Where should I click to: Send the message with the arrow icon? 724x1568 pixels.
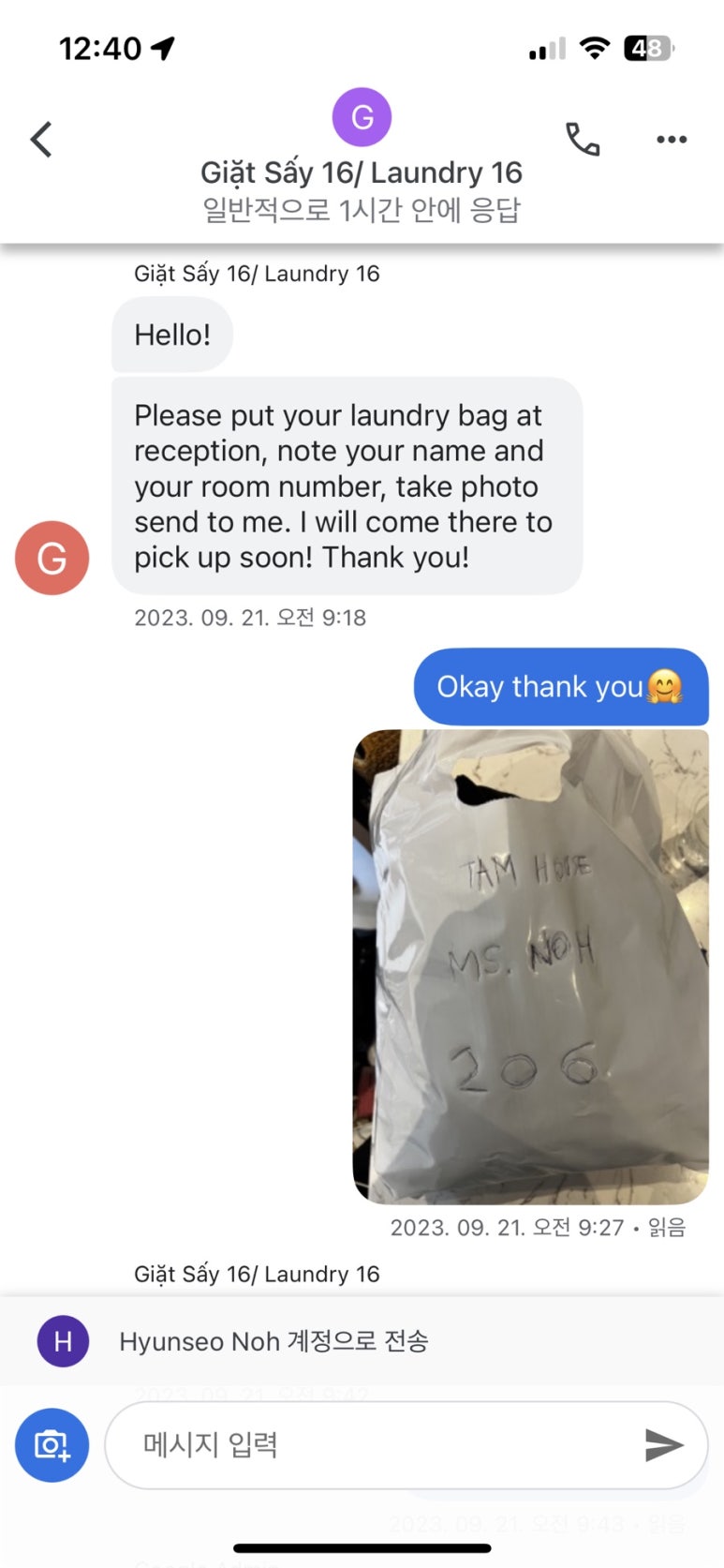pyautogui.click(x=664, y=1445)
